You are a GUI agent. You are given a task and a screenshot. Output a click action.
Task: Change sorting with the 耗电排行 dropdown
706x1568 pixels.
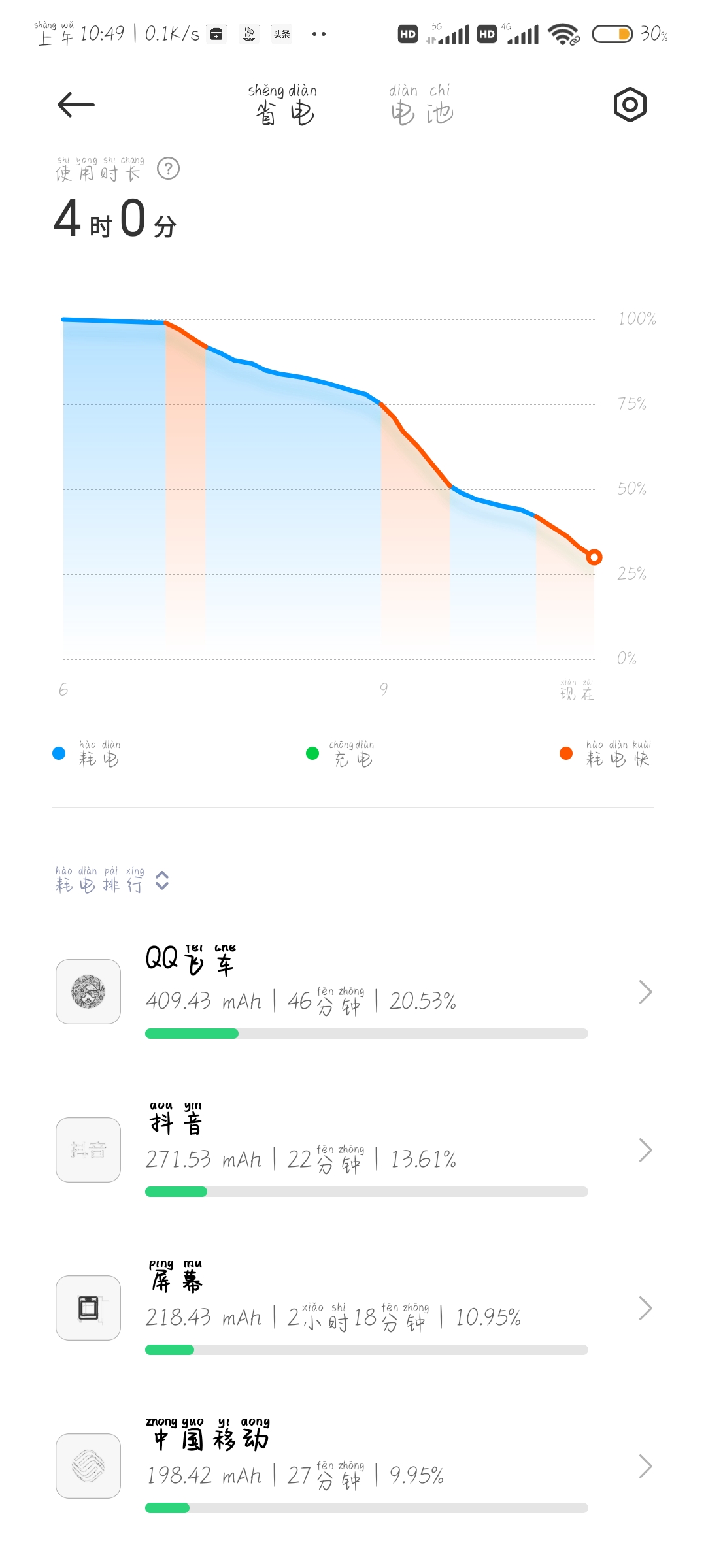pyautogui.click(x=112, y=880)
